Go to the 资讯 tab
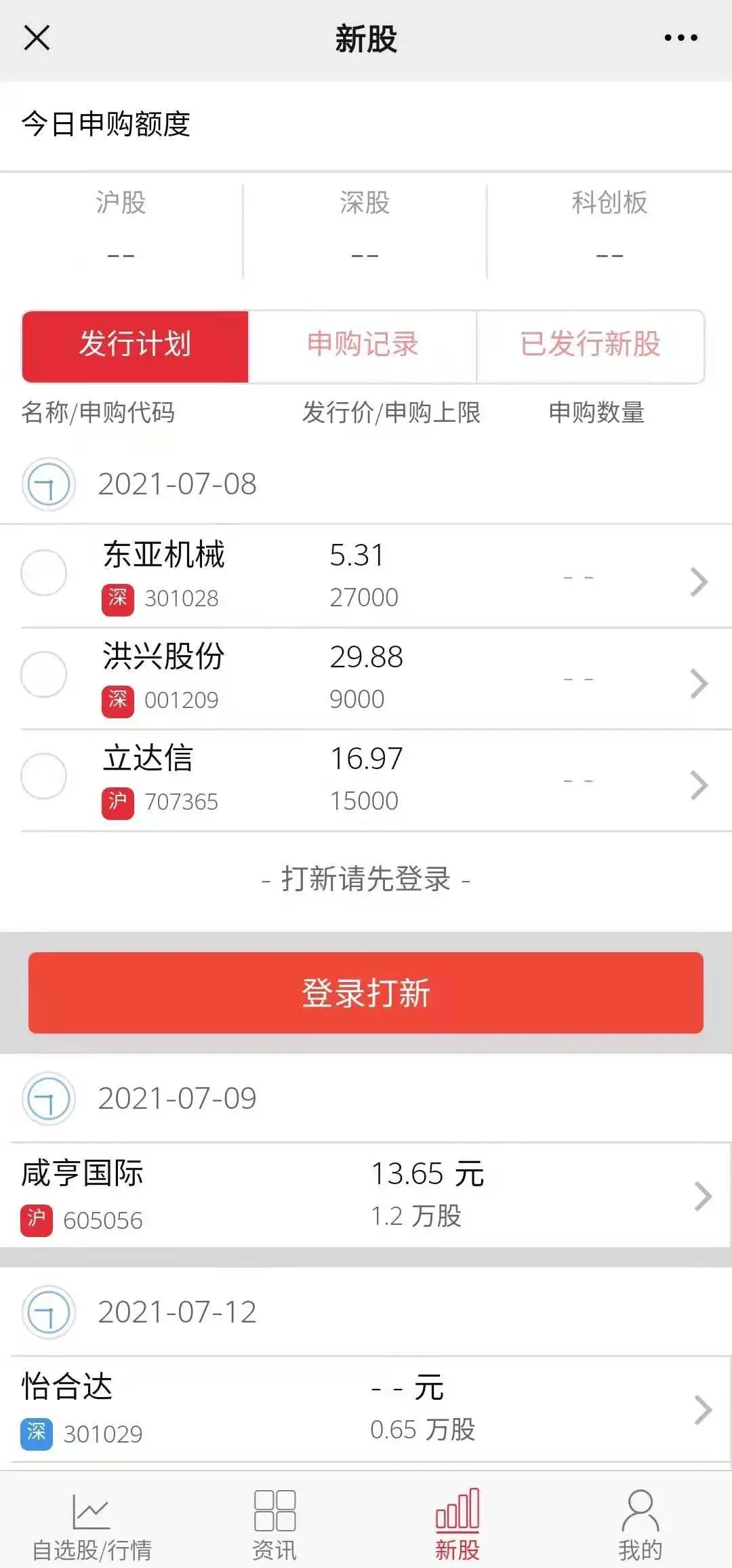The height and width of the screenshot is (1568, 732). point(274,1525)
